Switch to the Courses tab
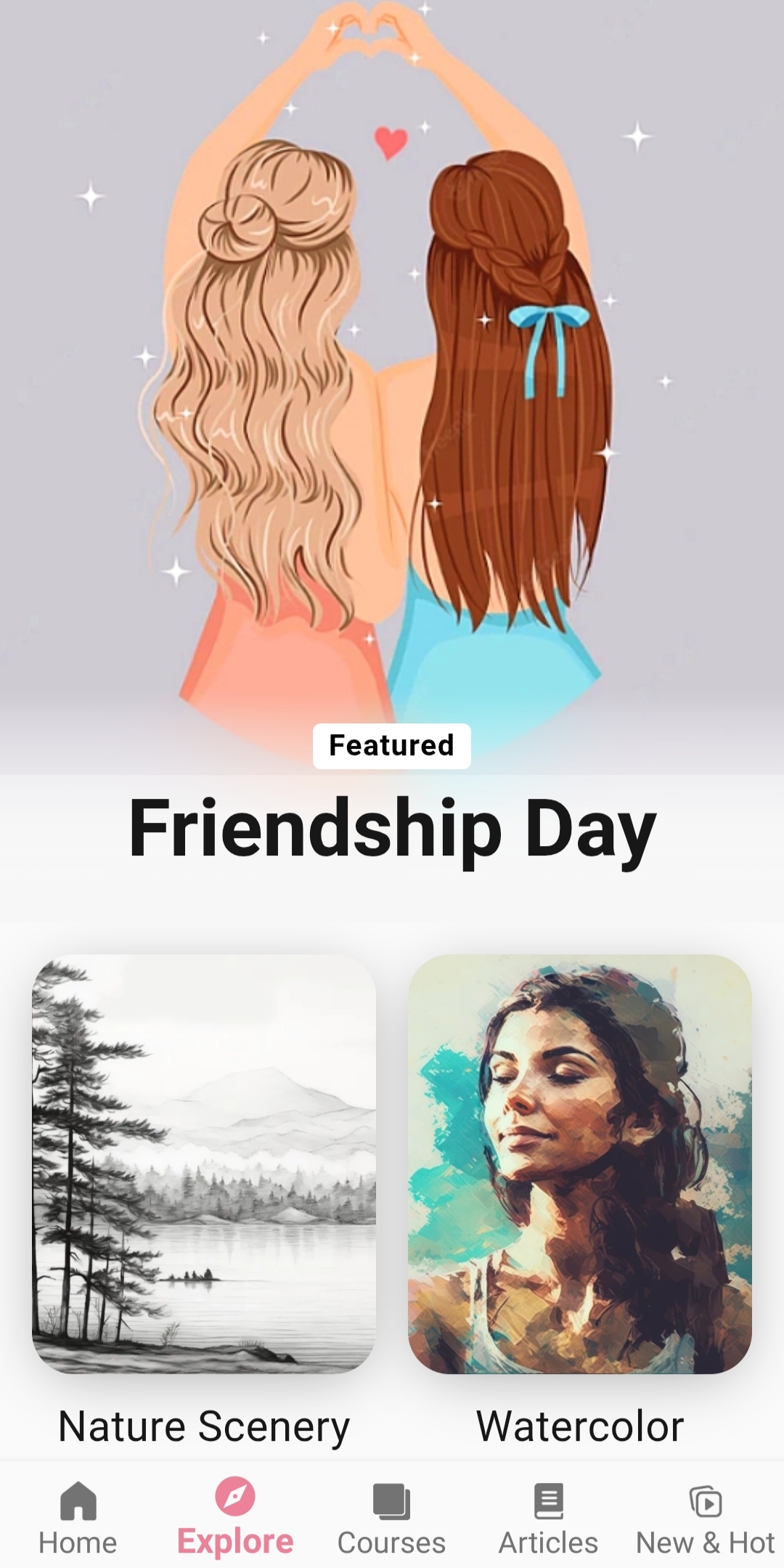This screenshot has height=1568, width=784. [391, 1516]
